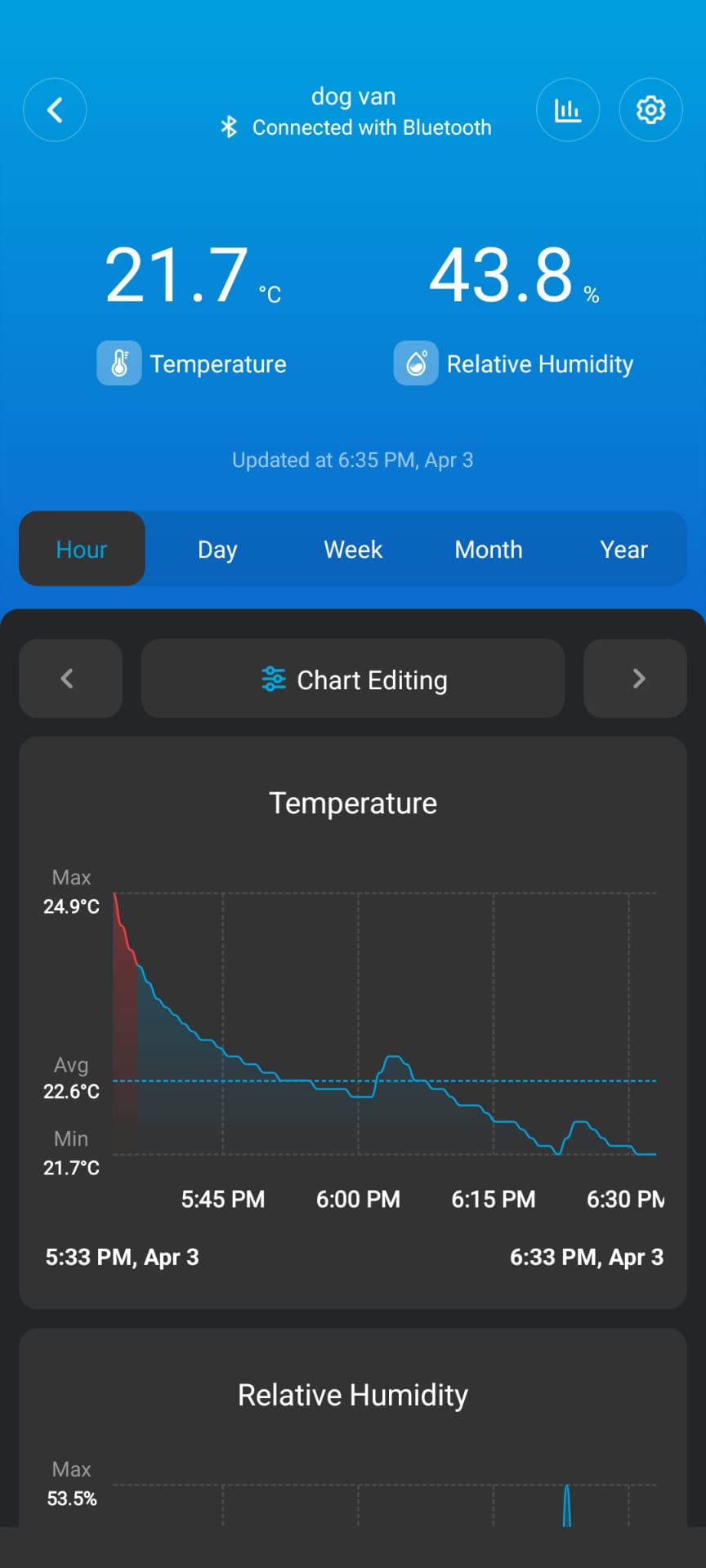
Task: Select the Week time range
Action: (352, 549)
